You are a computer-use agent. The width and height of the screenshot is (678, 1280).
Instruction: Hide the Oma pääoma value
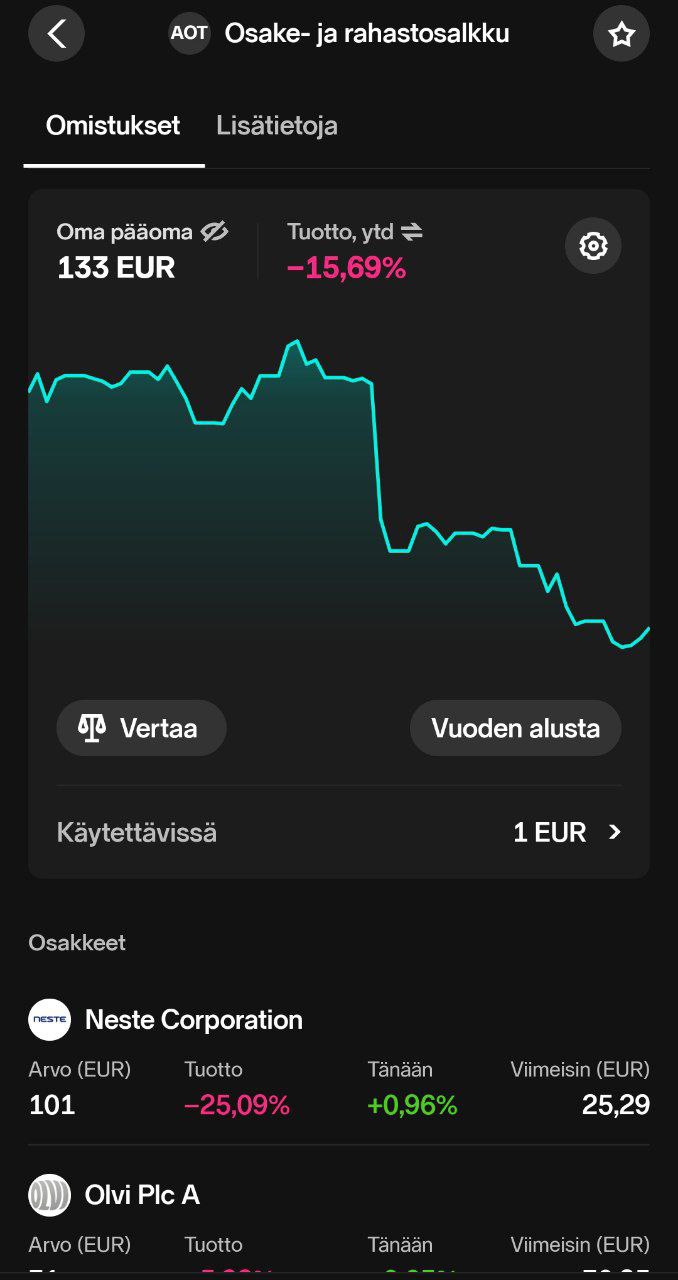pos(214,232)
